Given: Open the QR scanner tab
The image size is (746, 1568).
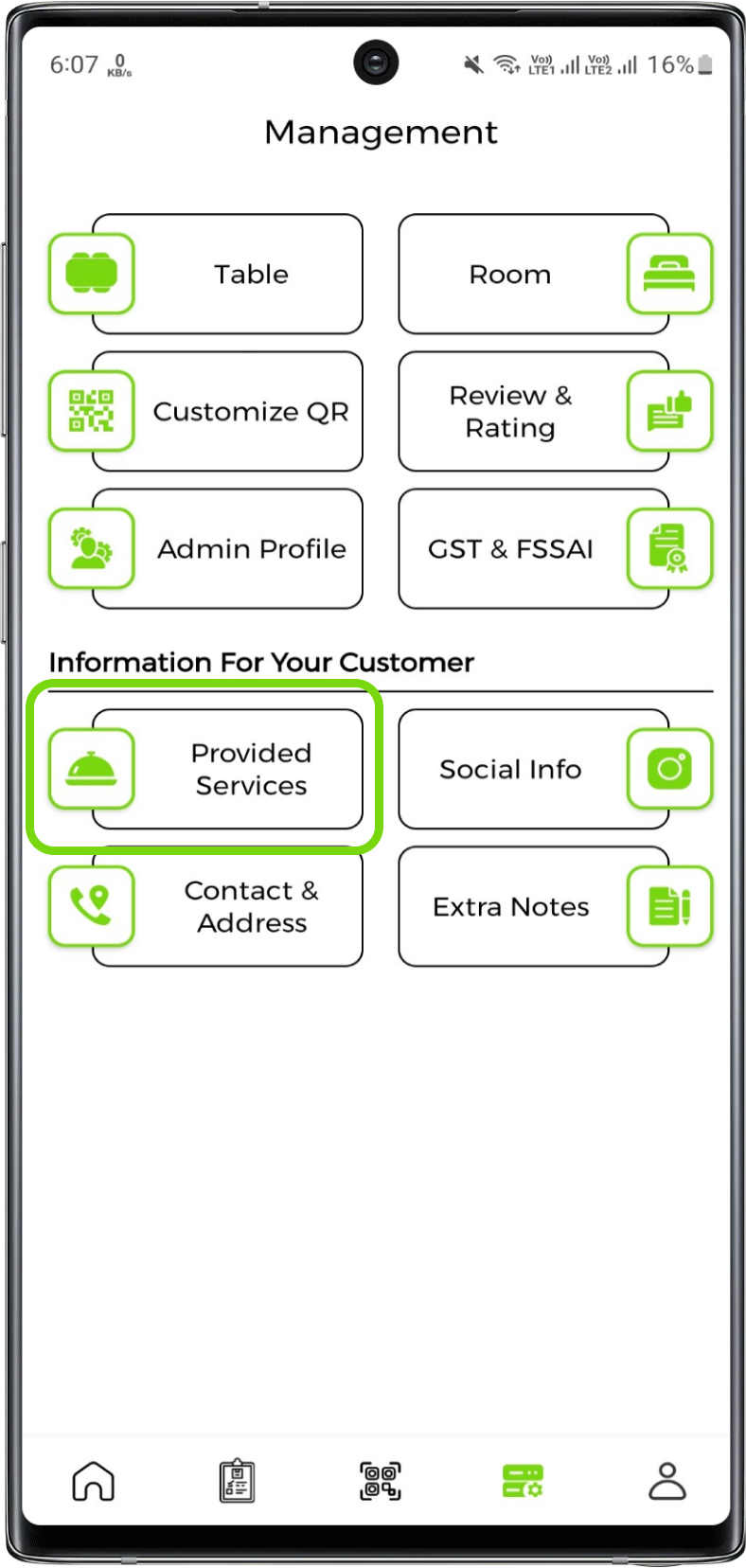Looking at the screenshot, I should click(x=381, y=1481).
